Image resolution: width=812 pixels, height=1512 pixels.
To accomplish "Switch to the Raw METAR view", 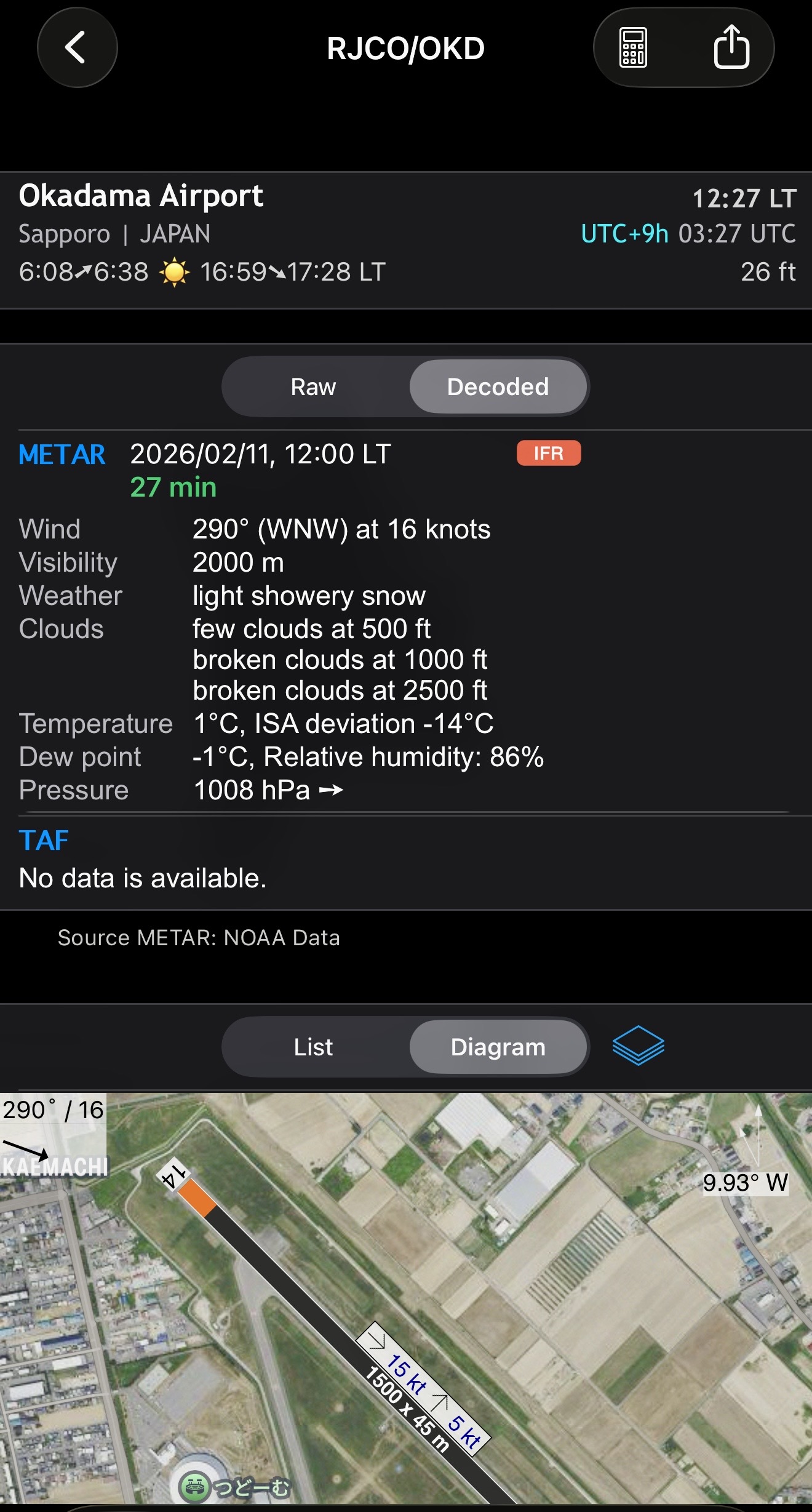I will click(x=314, y=387).
